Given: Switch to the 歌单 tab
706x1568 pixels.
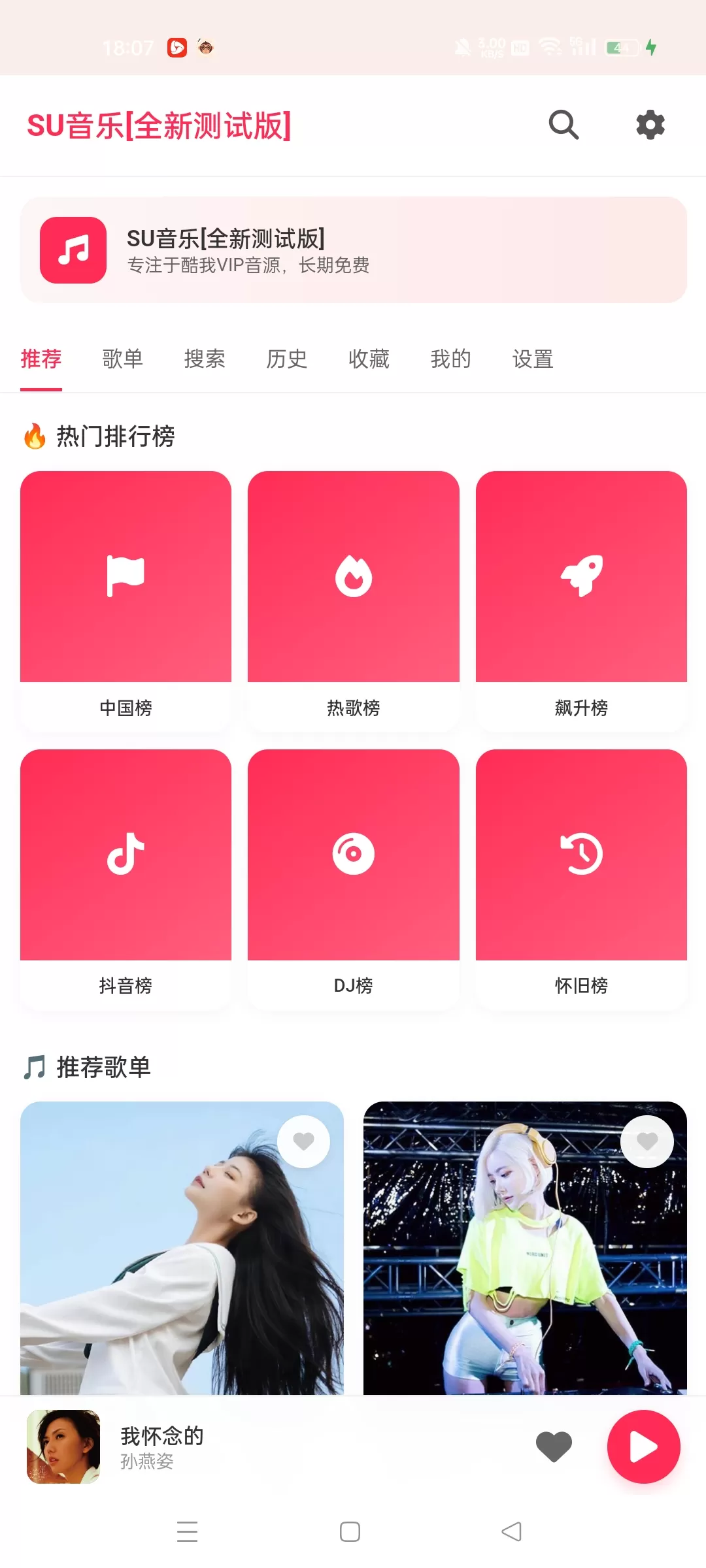Looking at the screenshot, I should 122,359.
